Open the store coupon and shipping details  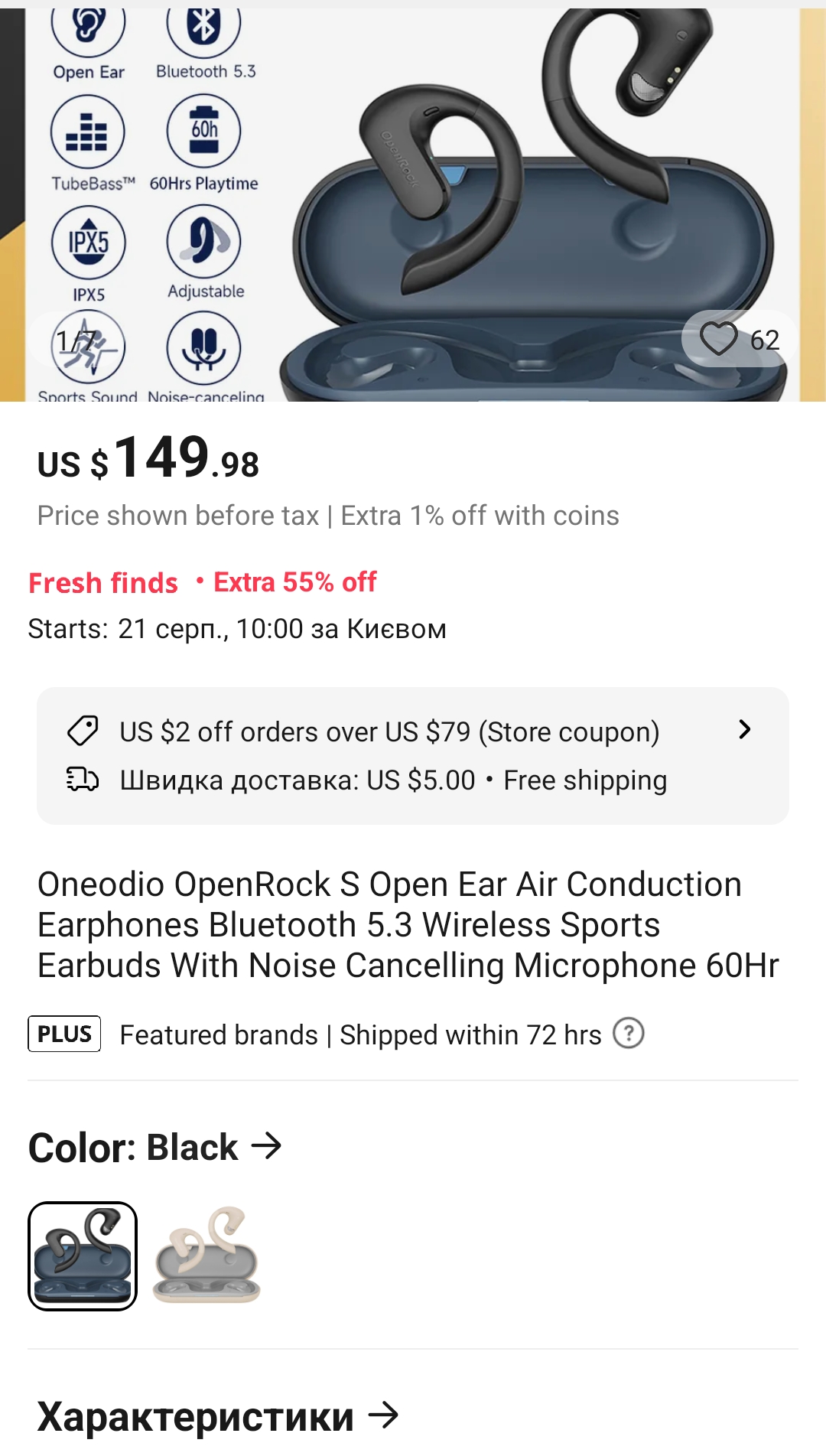[744, 730]
